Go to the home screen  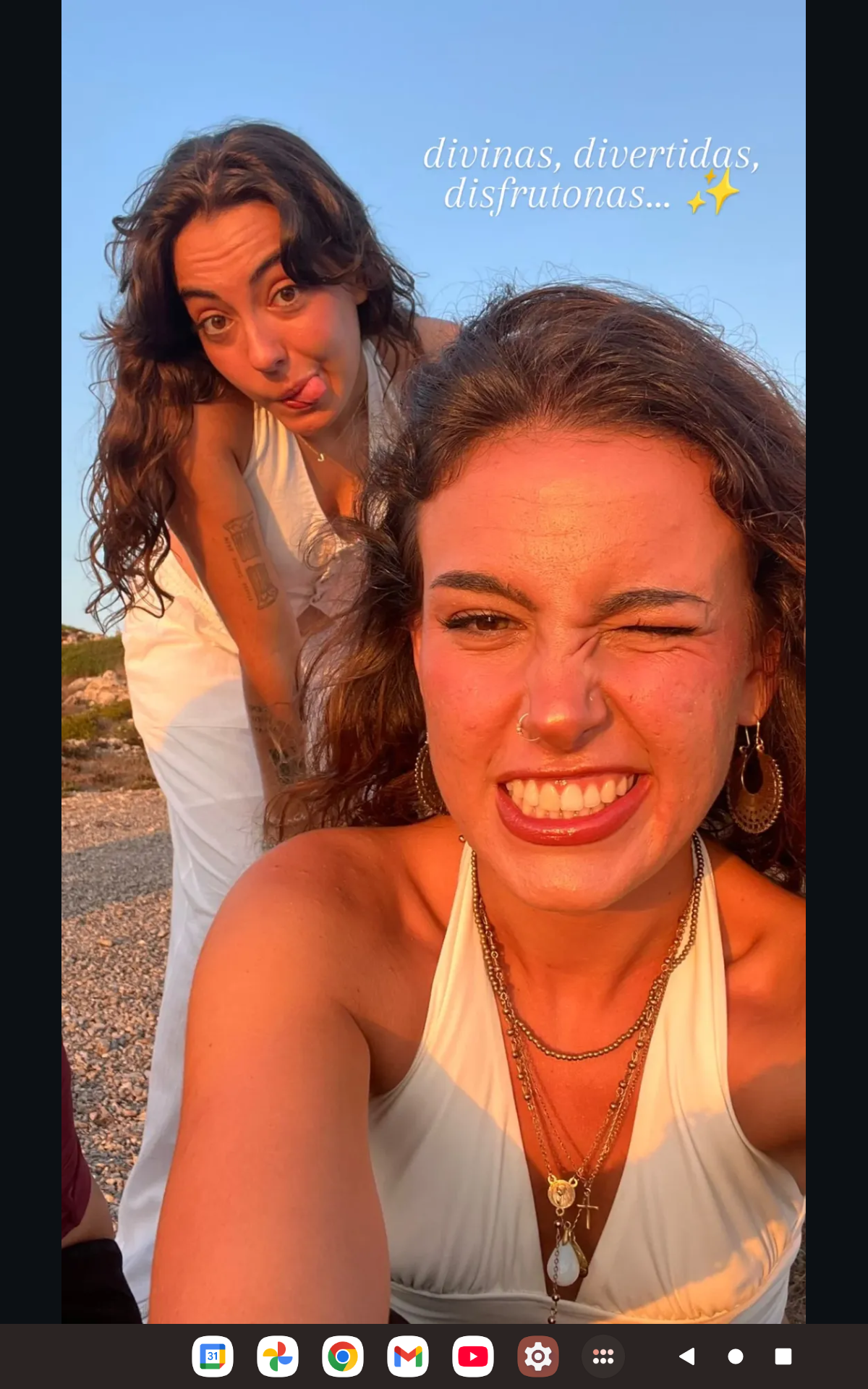tap(736, 1356)
